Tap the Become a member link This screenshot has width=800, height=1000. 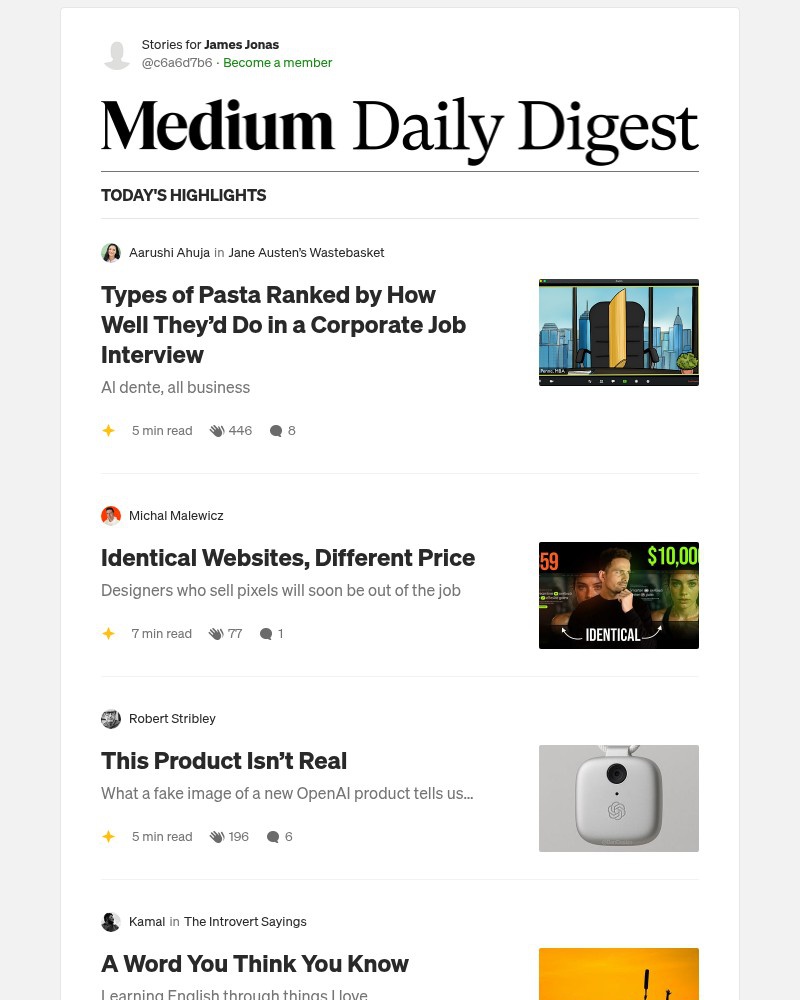[277, 62]
